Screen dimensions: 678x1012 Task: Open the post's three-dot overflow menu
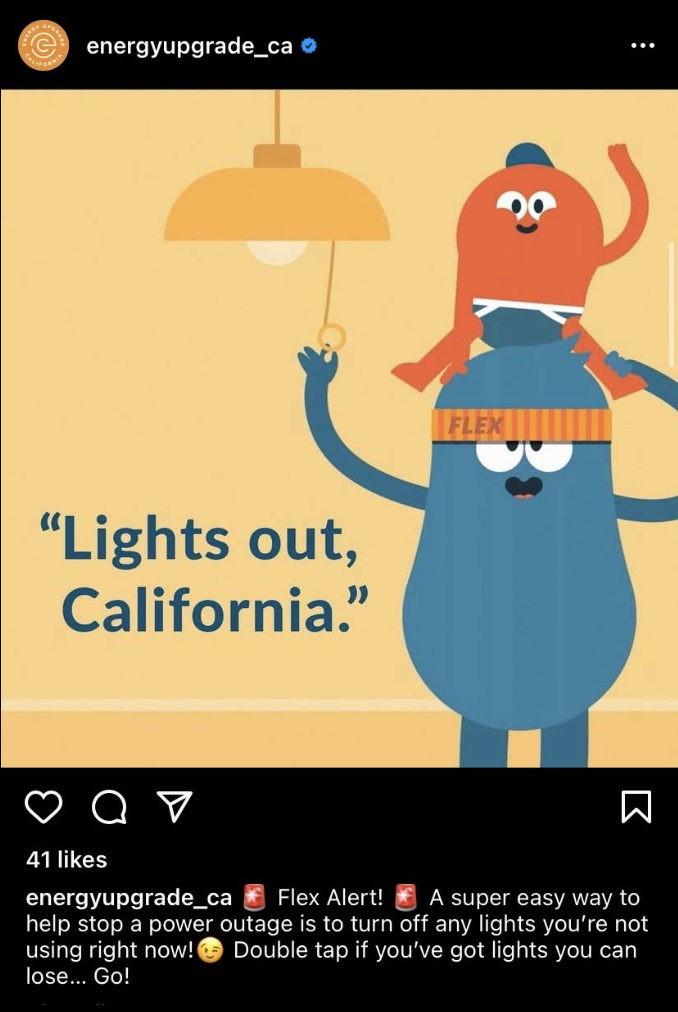pyautogui.click(x=642, y=46)
